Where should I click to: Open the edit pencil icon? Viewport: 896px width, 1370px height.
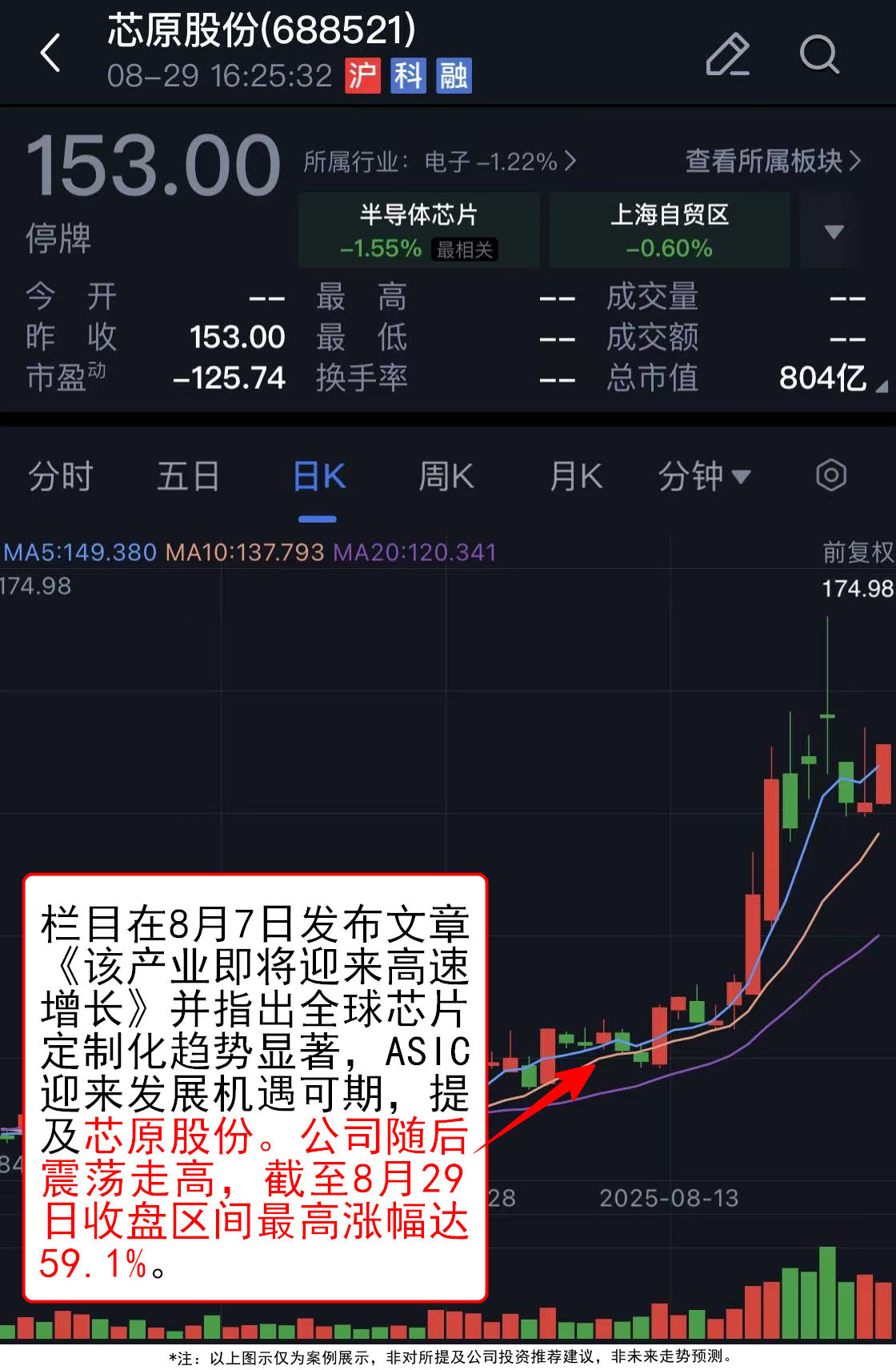pyautogui.click(x=727, y=54)
